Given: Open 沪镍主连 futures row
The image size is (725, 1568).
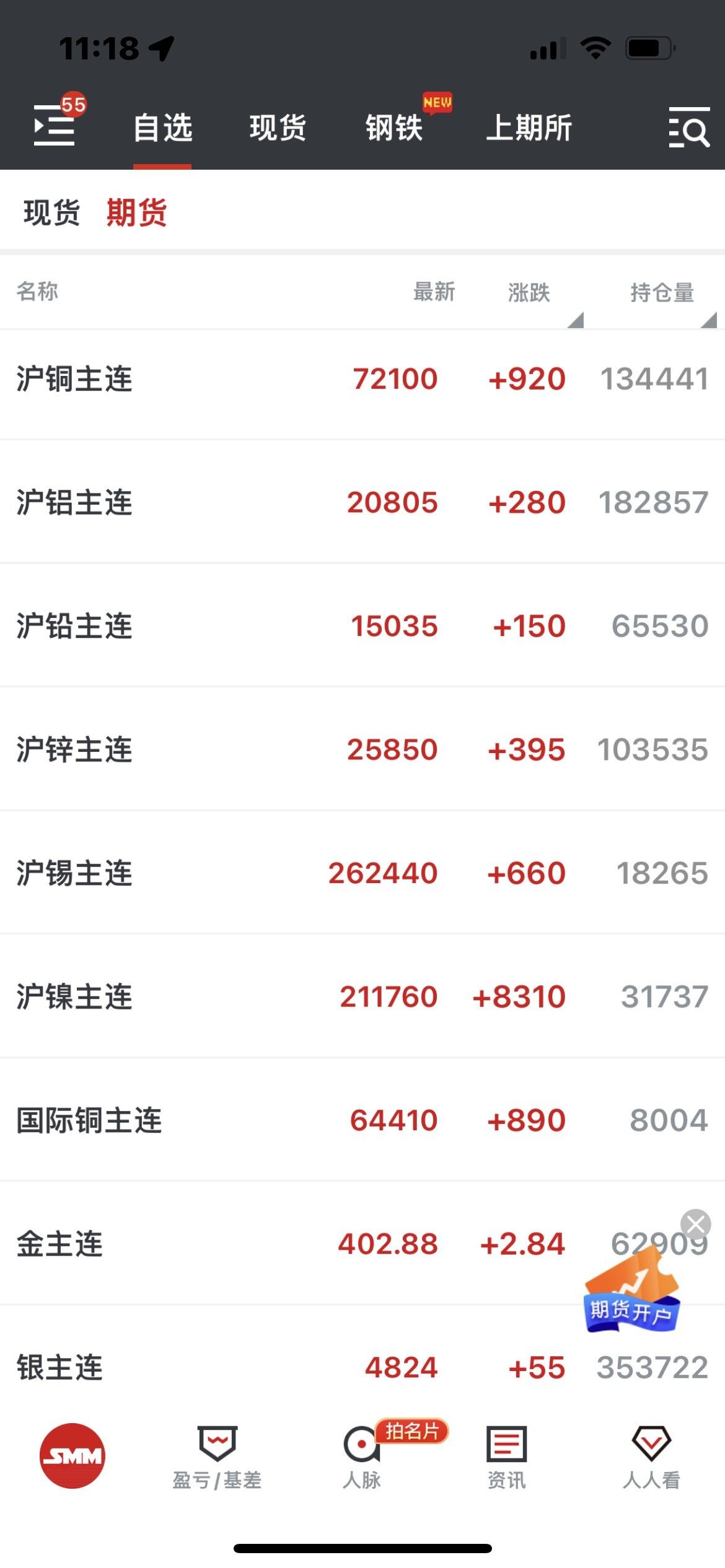Looking at the screenshot, I should point(362,996).
